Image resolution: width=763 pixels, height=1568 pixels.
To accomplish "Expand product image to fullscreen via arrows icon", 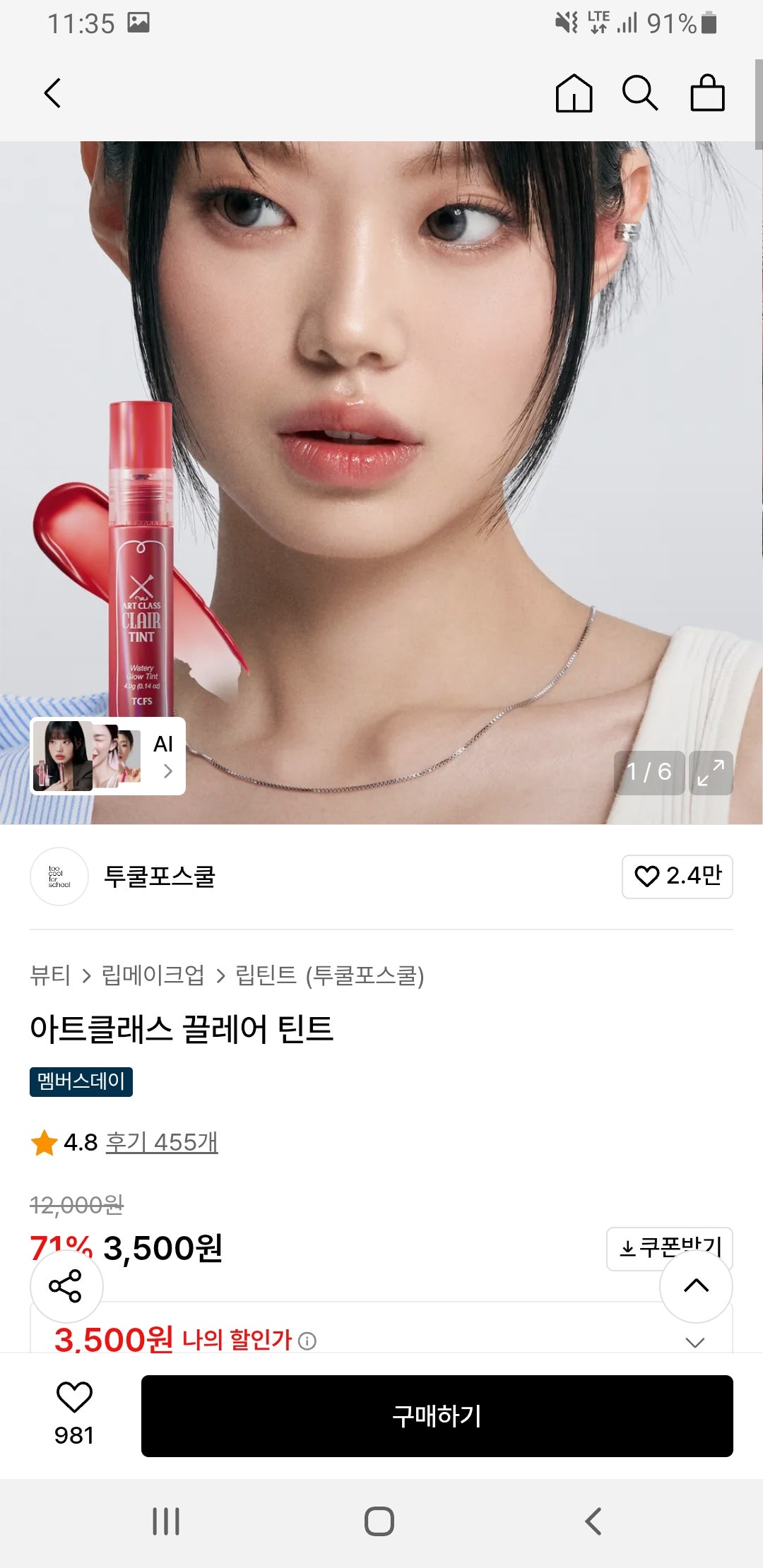I will pos(711,773).
